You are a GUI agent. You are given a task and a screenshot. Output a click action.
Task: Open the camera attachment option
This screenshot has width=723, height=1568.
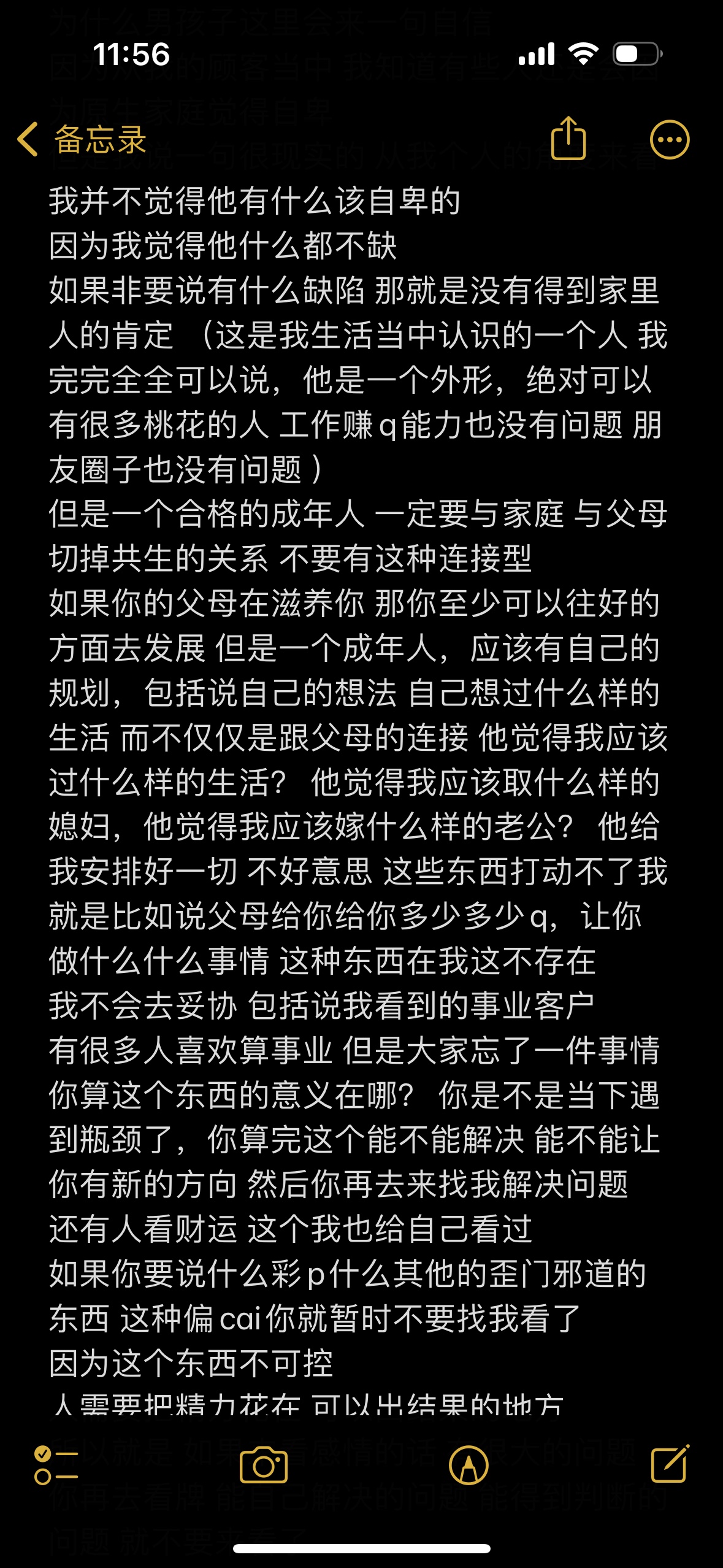pos(264,1466)
